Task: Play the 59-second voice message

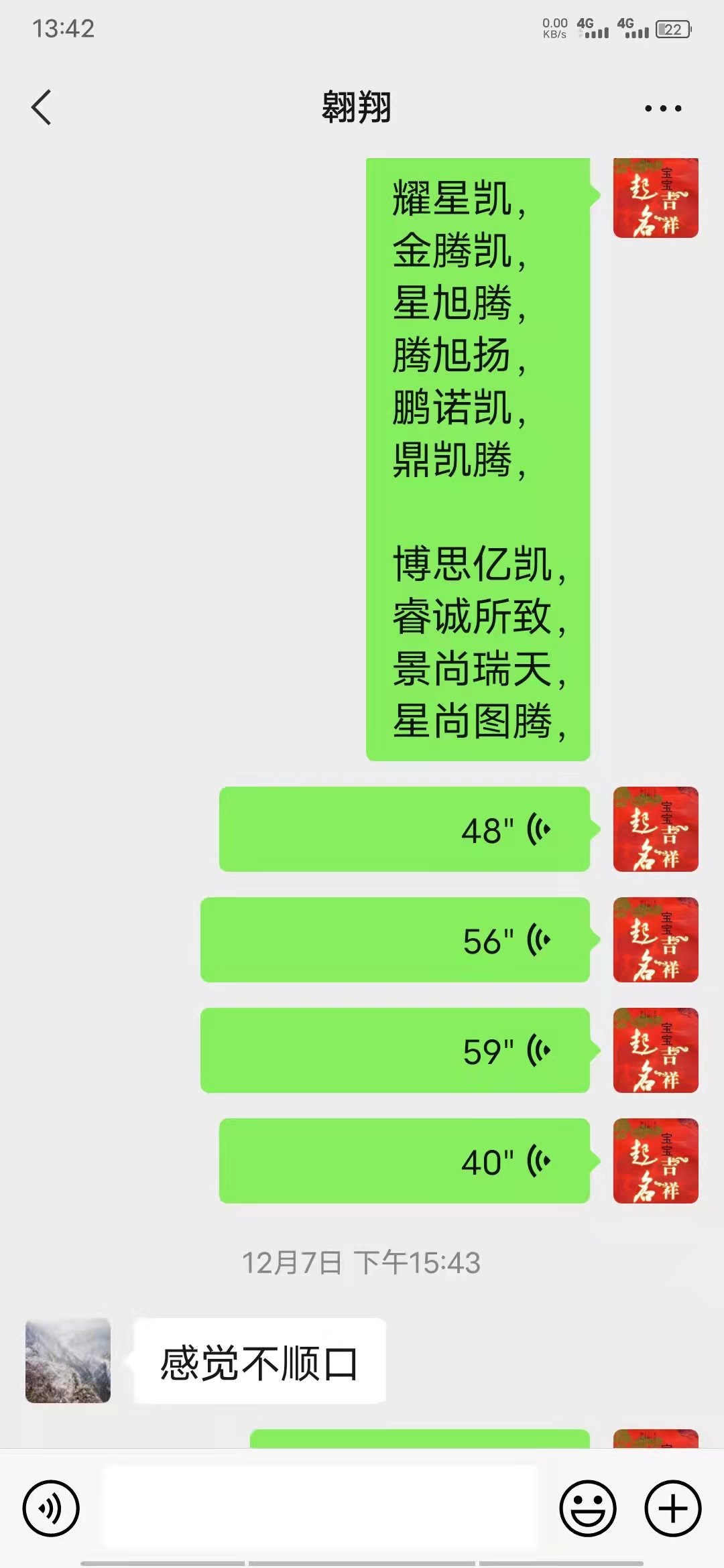Action: (x=395, y=1051)
